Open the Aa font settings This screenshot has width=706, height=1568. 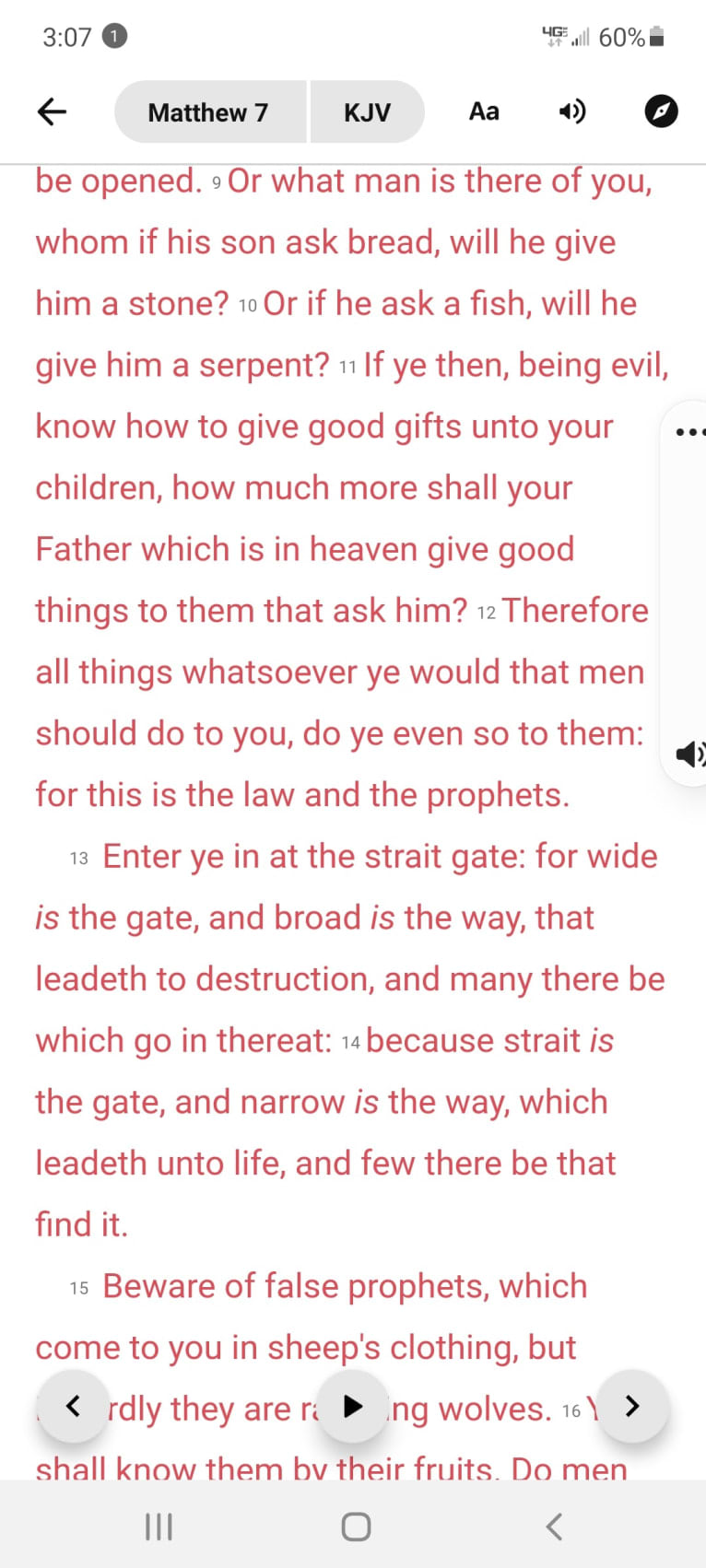pos(484,111)
